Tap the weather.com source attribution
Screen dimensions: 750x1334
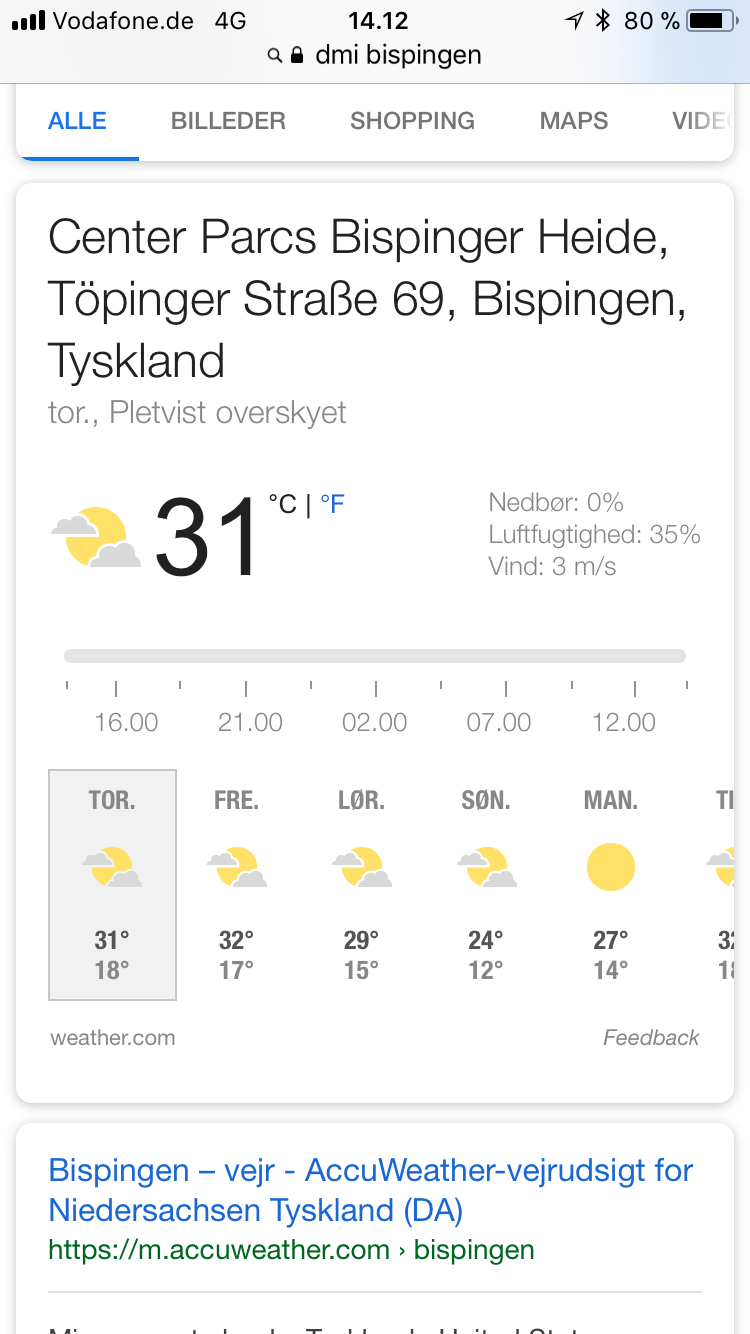(x=112, y=1037)
